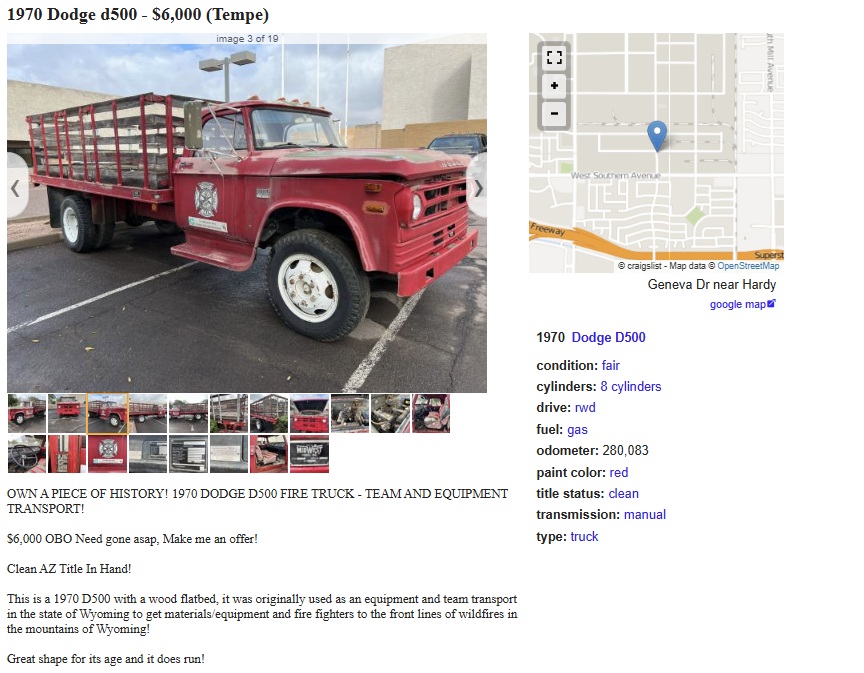Image resolution: width=864 pixels, height=673 pixels.
Task: Open the OpenStreetMap attribution link
Action: [748, 266]
